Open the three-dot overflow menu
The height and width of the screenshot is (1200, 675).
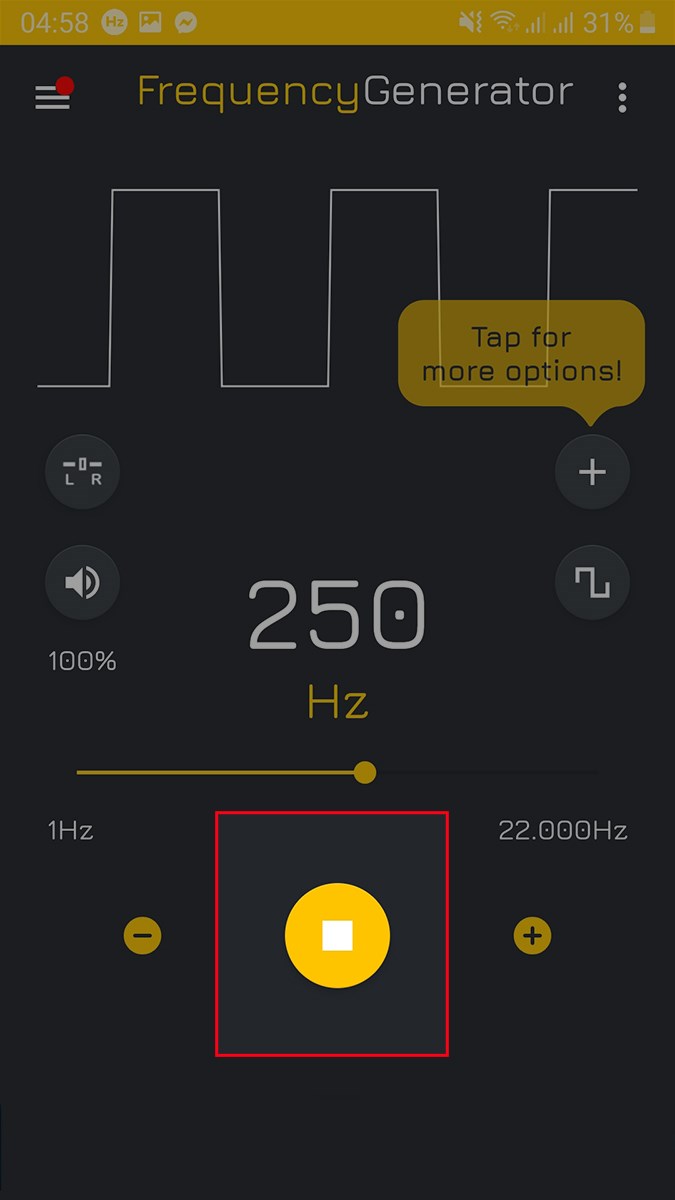click(x=622, y=97)
